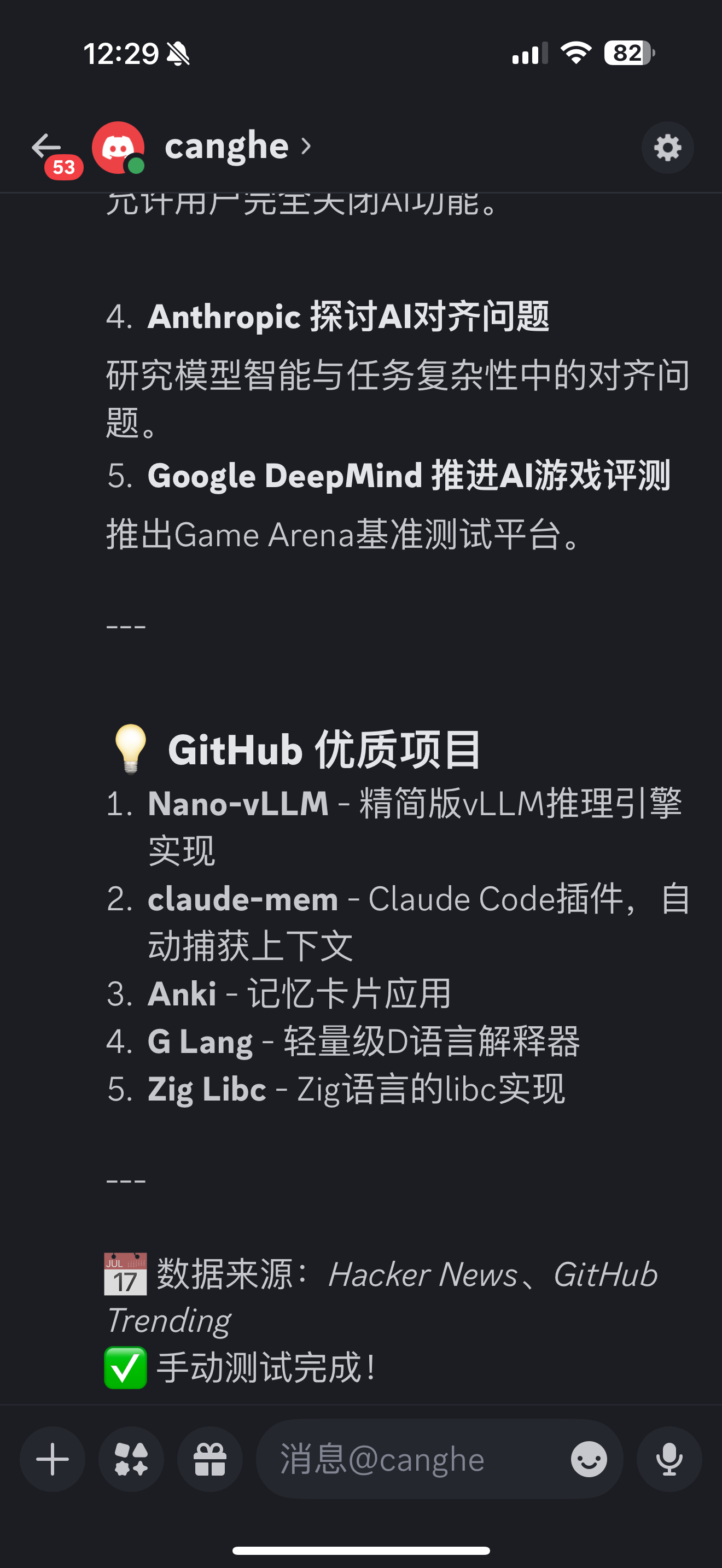722x1568 pixels.
Task: Open chat settings gear icon
Action: [667, 148]
